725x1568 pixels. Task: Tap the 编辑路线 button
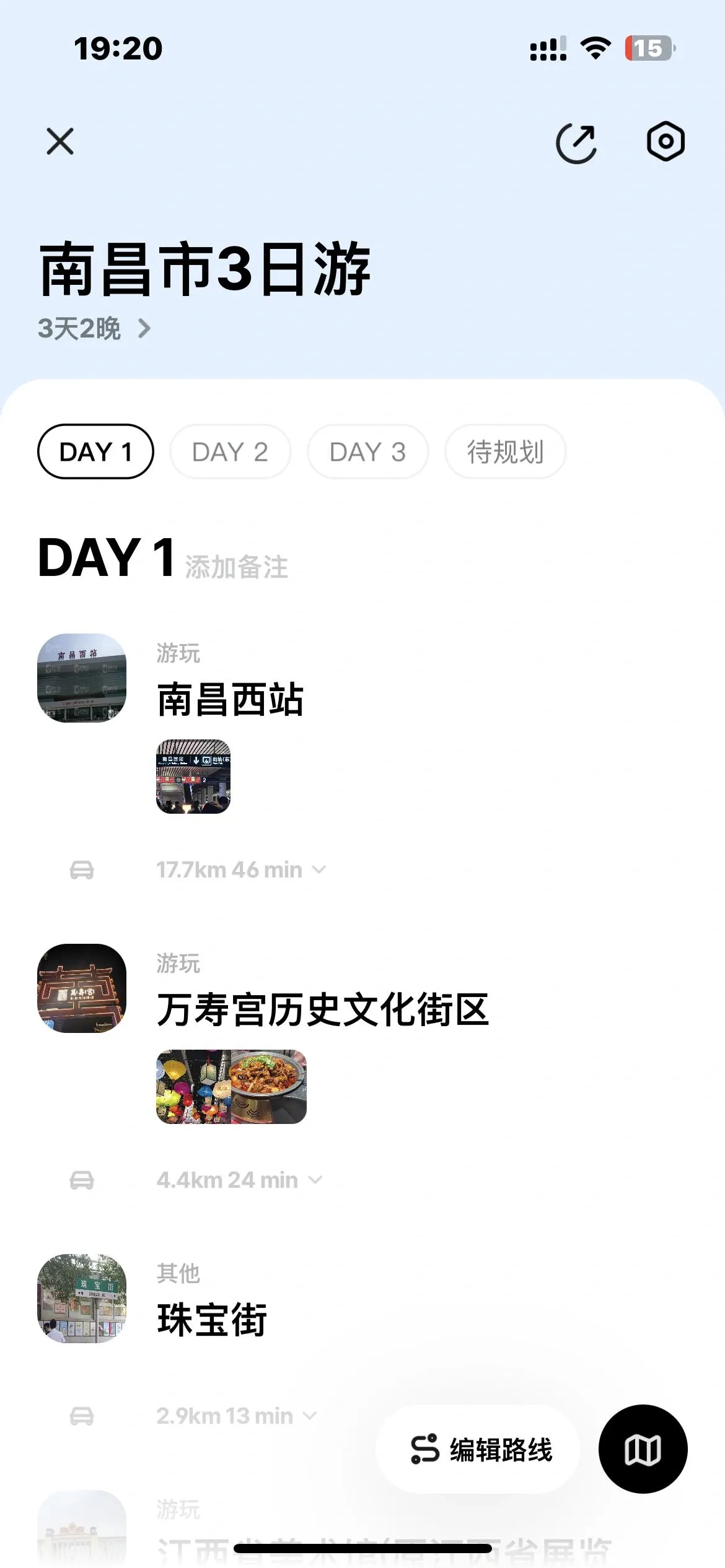coord(481,1450)
